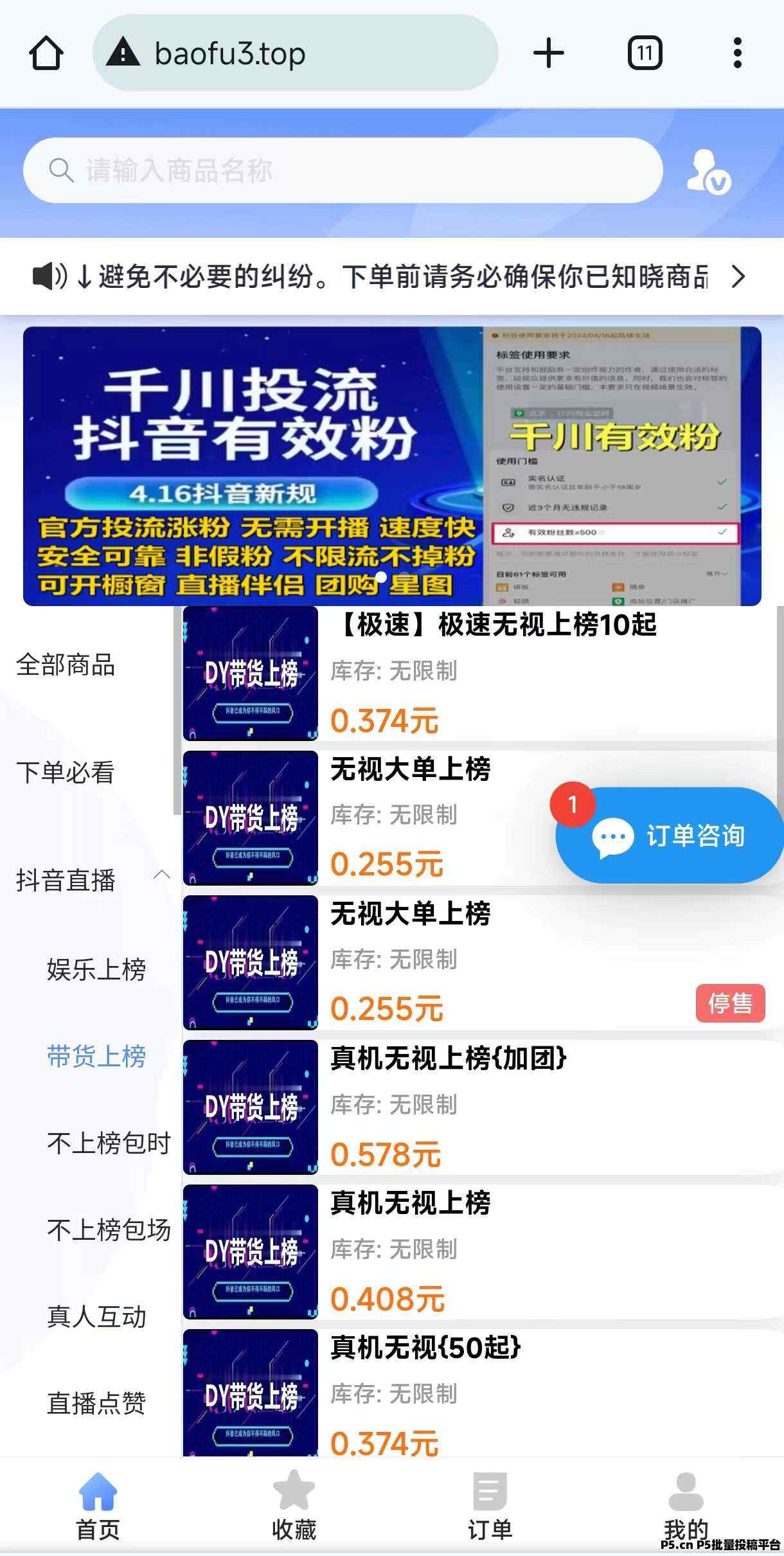Go to the browser home page
Image resolution: width=784 pixels, height=1556 pixels.
(x=46, y=53)
